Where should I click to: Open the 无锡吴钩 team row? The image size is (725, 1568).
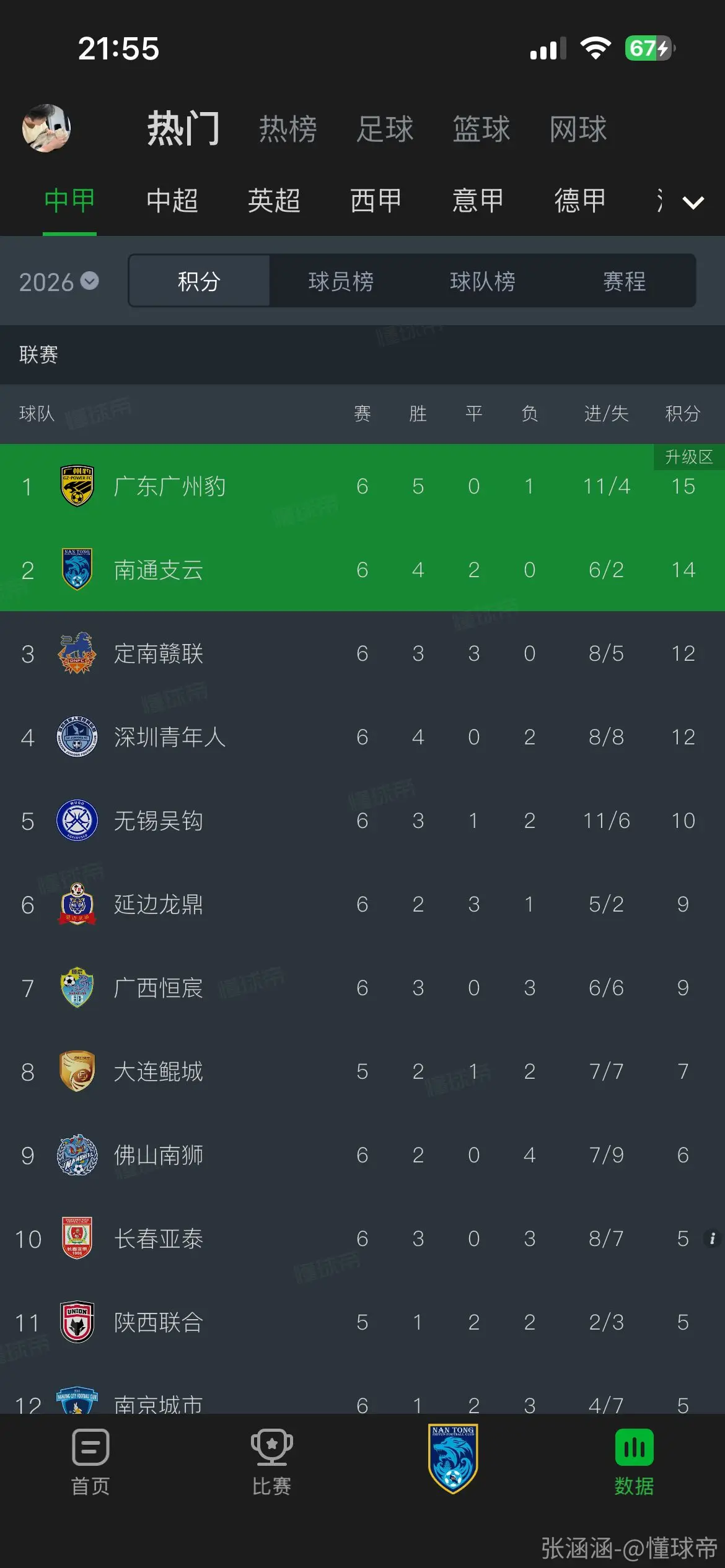pyautogui.click(x=362, y=821)
